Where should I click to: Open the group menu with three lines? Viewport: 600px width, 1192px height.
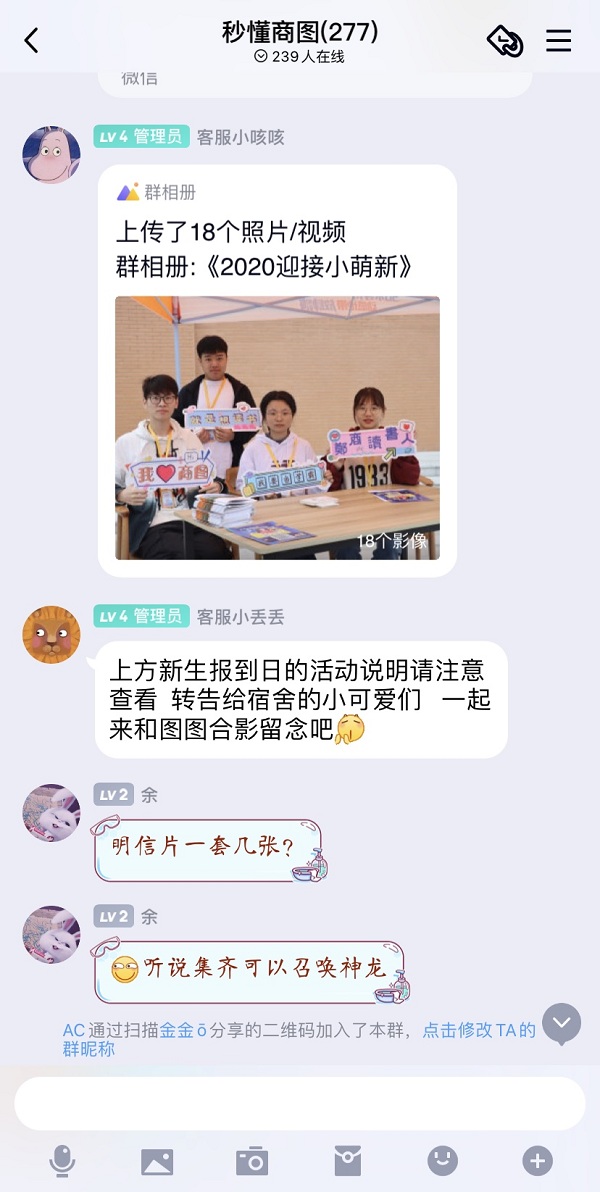click(558, 40)
